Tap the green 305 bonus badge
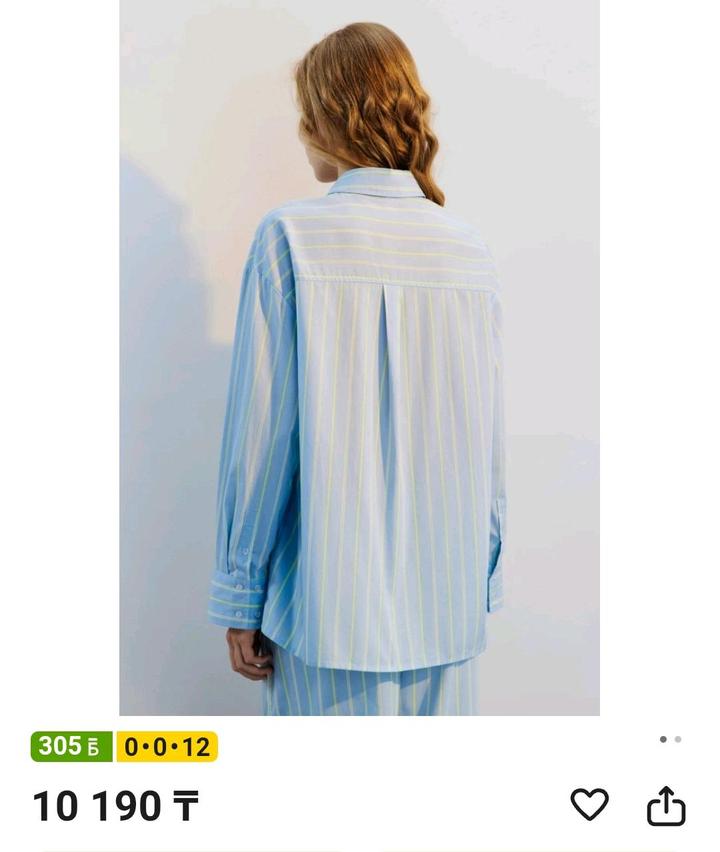Viewport: 720px width, 852px height. click(71, 746)
